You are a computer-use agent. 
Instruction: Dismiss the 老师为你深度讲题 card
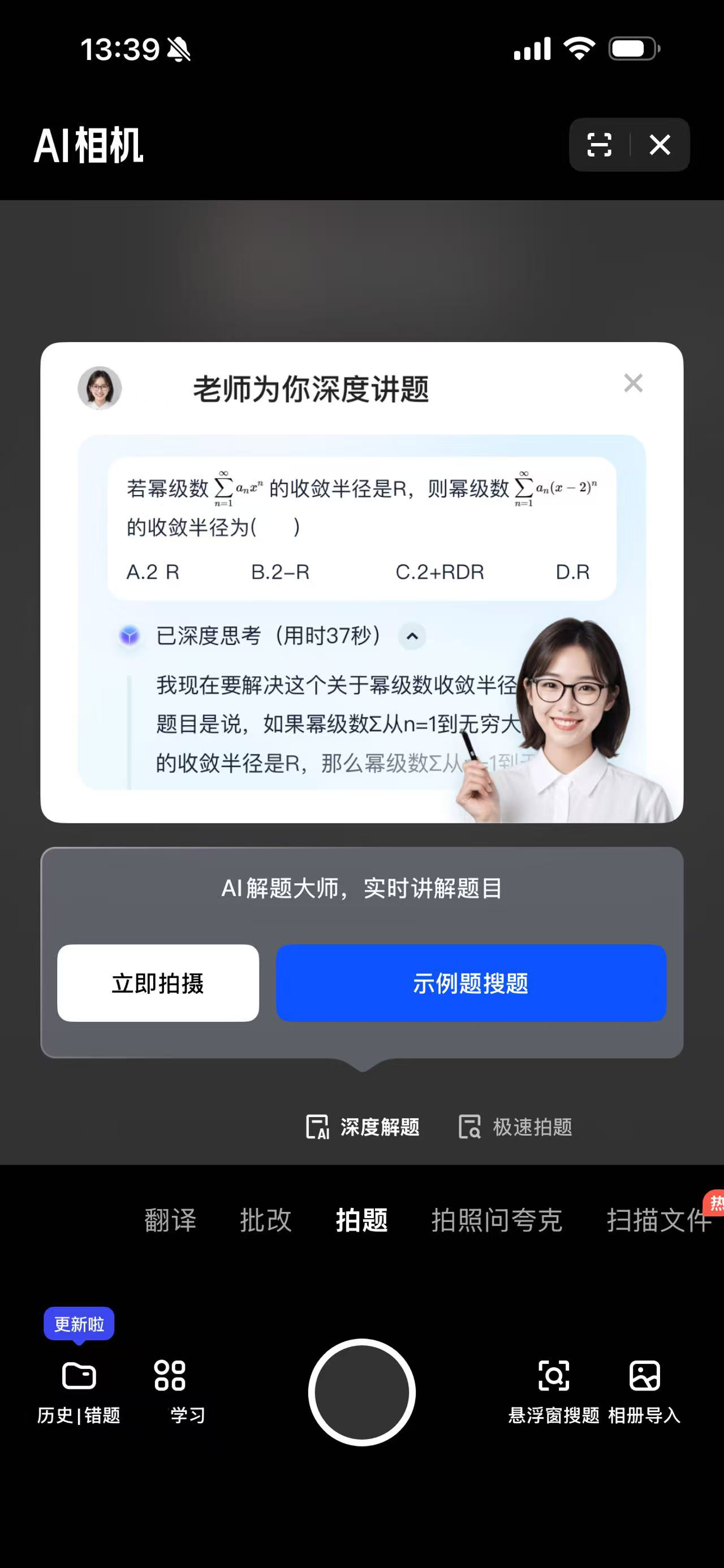pyautogui.click(x=633, y=383)
